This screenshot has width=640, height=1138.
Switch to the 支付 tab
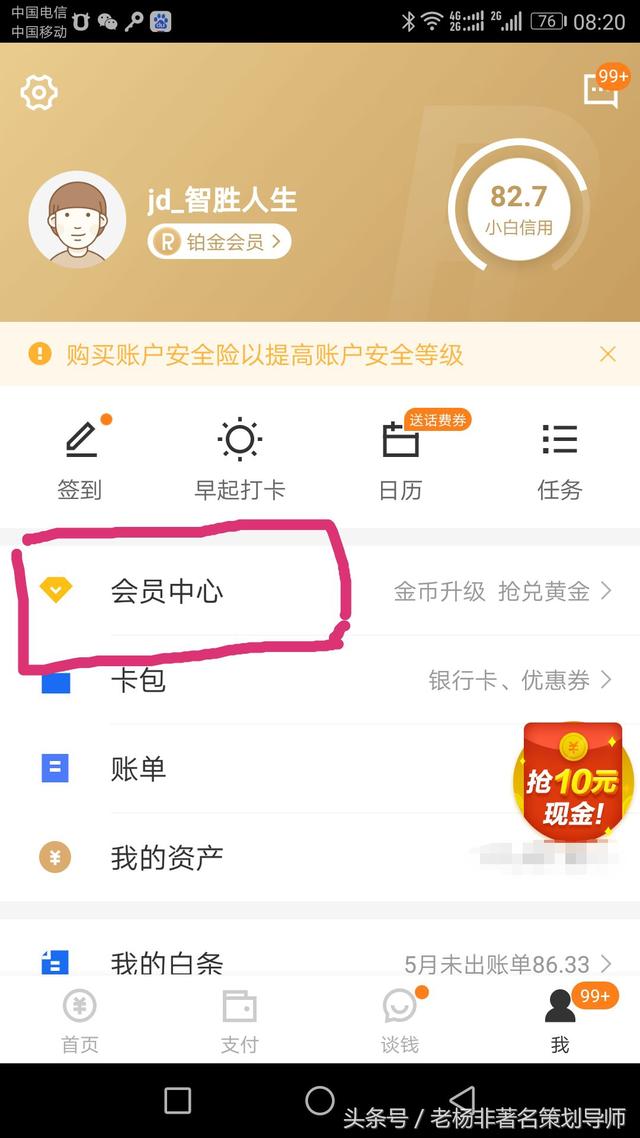(240, 1020)
